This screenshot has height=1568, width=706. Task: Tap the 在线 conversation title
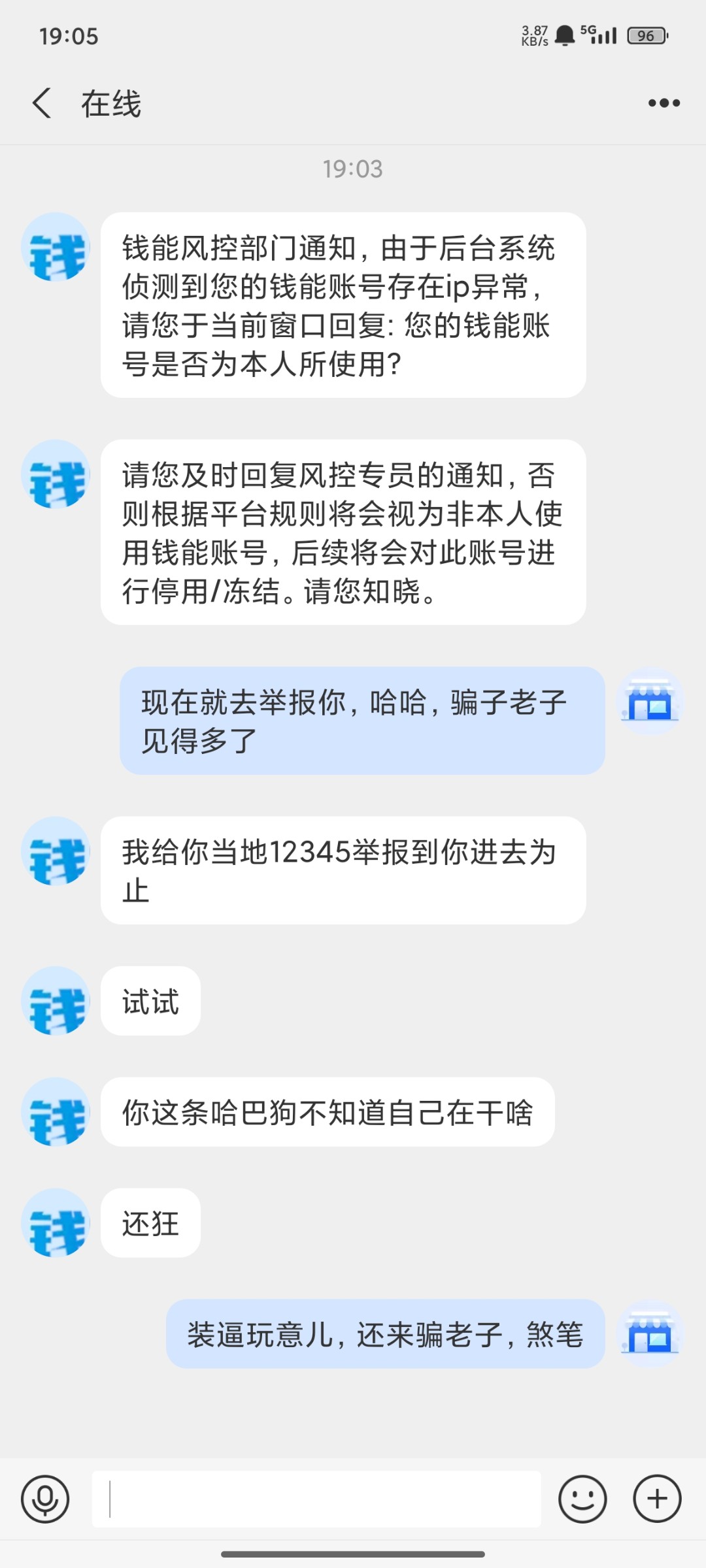[111, 102]
